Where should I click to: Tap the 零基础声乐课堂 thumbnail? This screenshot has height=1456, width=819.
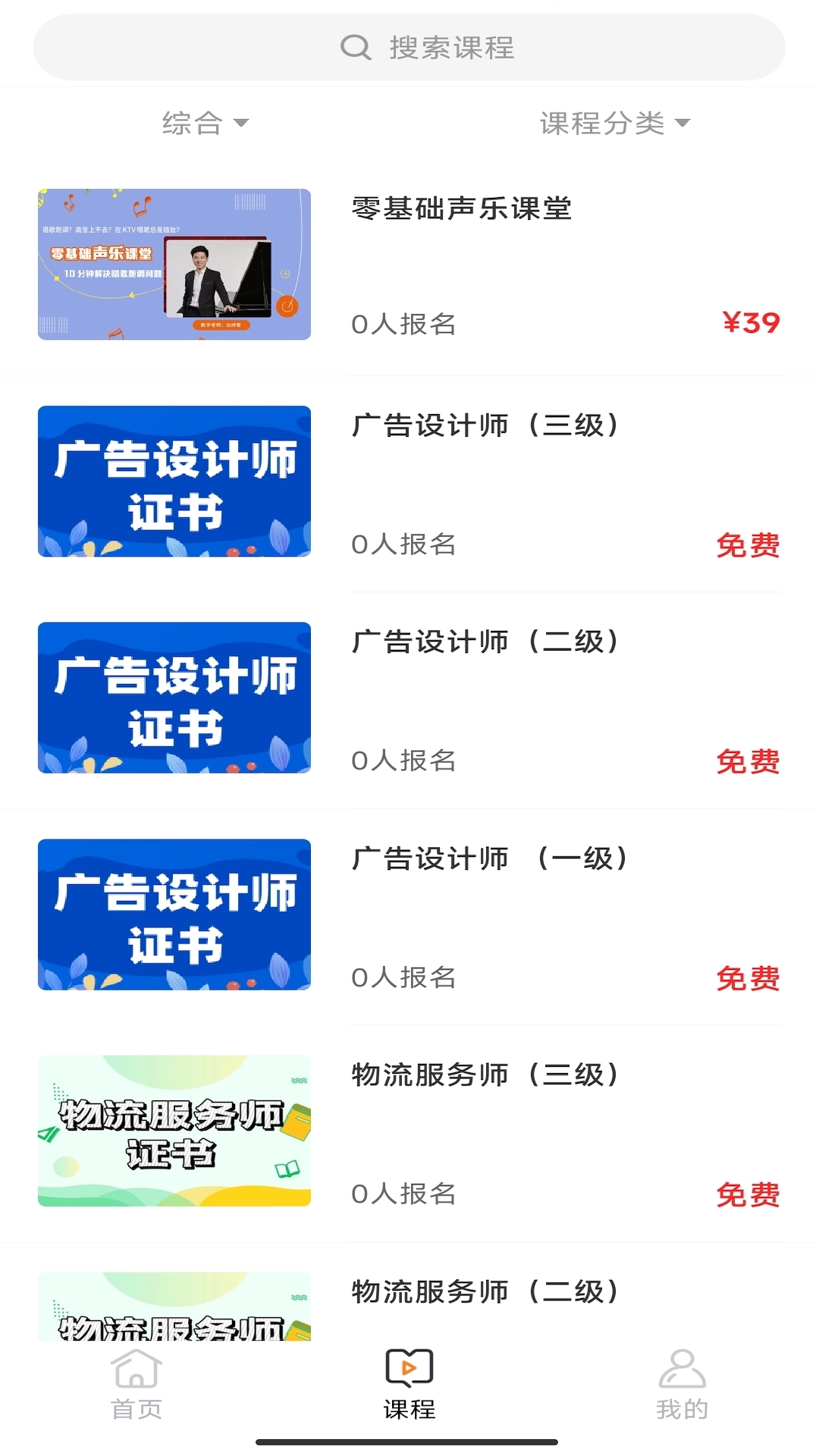pyautogui.click(x=174, y=264)
